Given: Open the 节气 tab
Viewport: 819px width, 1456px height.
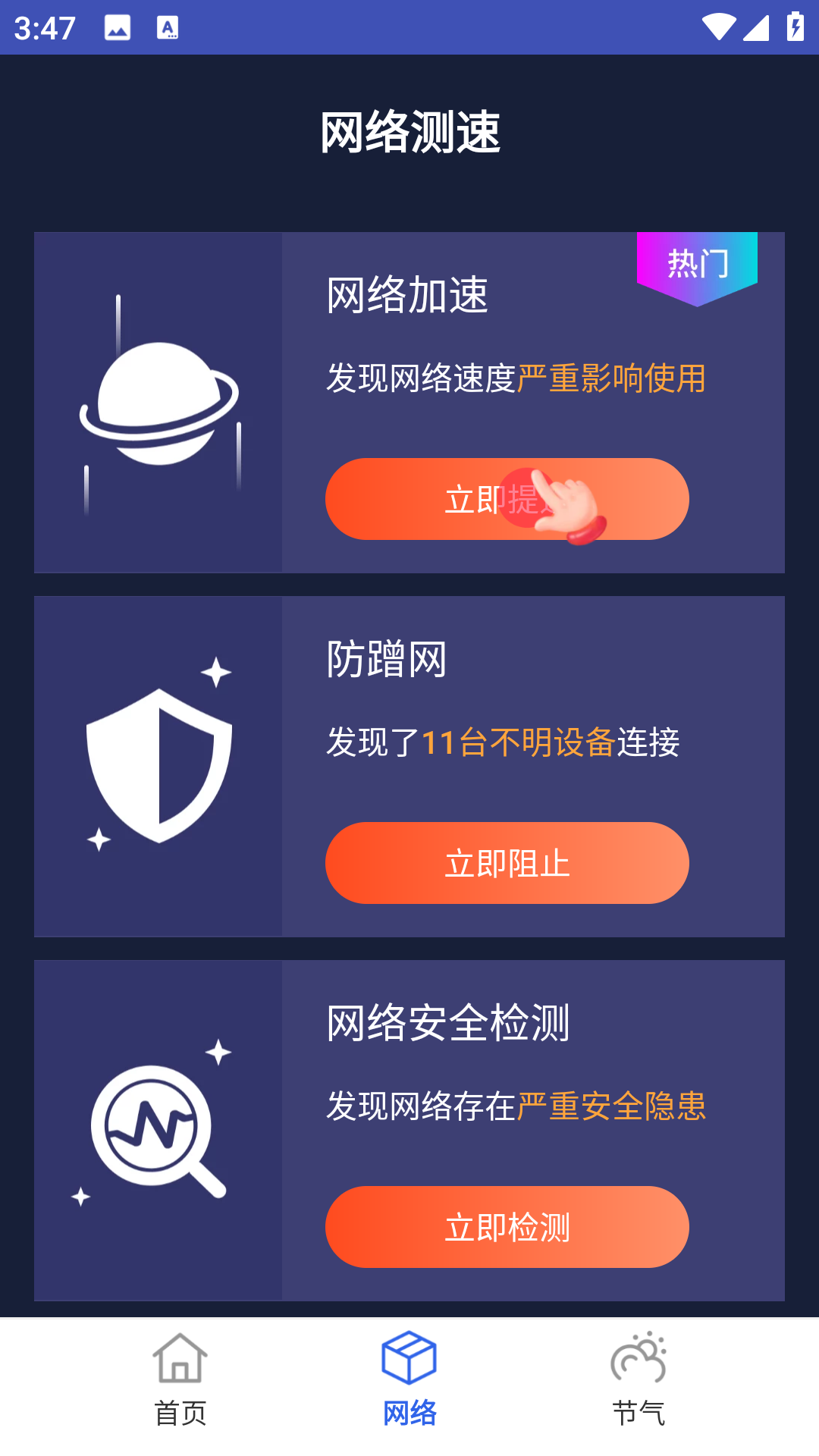Looking at the screenshot, I should pos(639,1380).
